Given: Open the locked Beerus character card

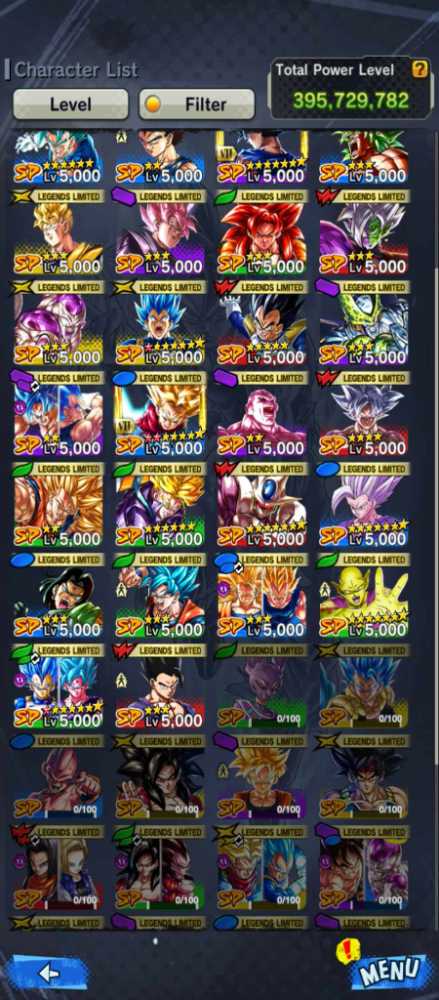Looking at the screenshot, I should [x=262, y=693].
